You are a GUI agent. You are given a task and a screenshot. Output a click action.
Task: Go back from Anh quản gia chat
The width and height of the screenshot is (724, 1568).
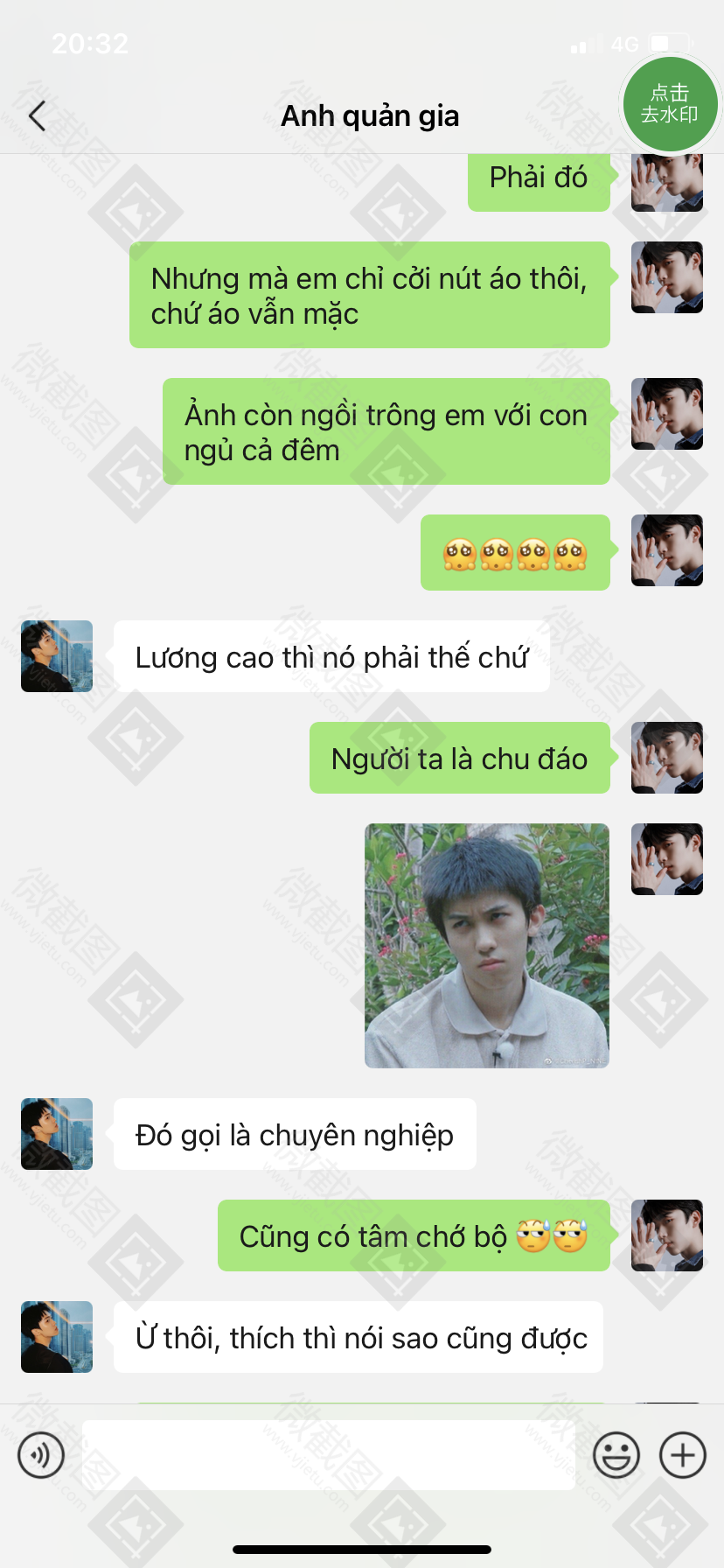click(37, 115)
